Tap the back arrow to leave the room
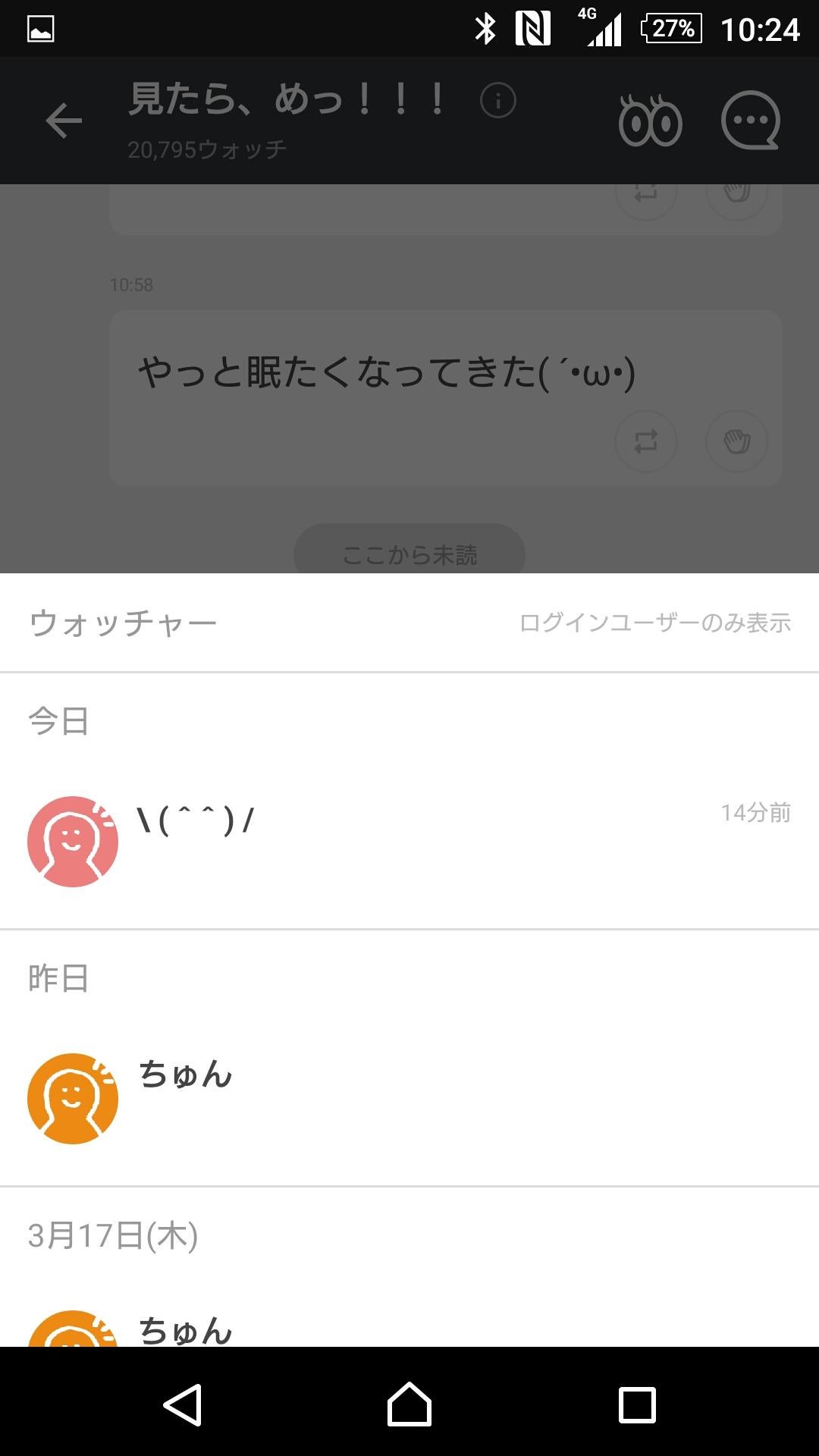This screenshot has height=1456, width=819. (x=64, y=121)
